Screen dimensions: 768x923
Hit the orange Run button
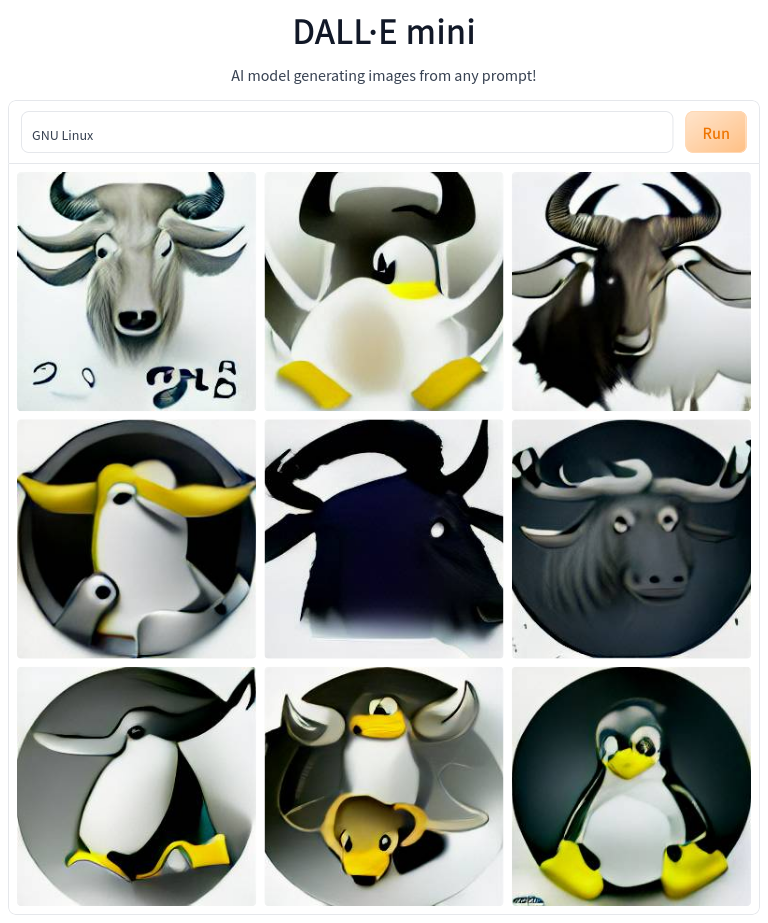[715, 133]
